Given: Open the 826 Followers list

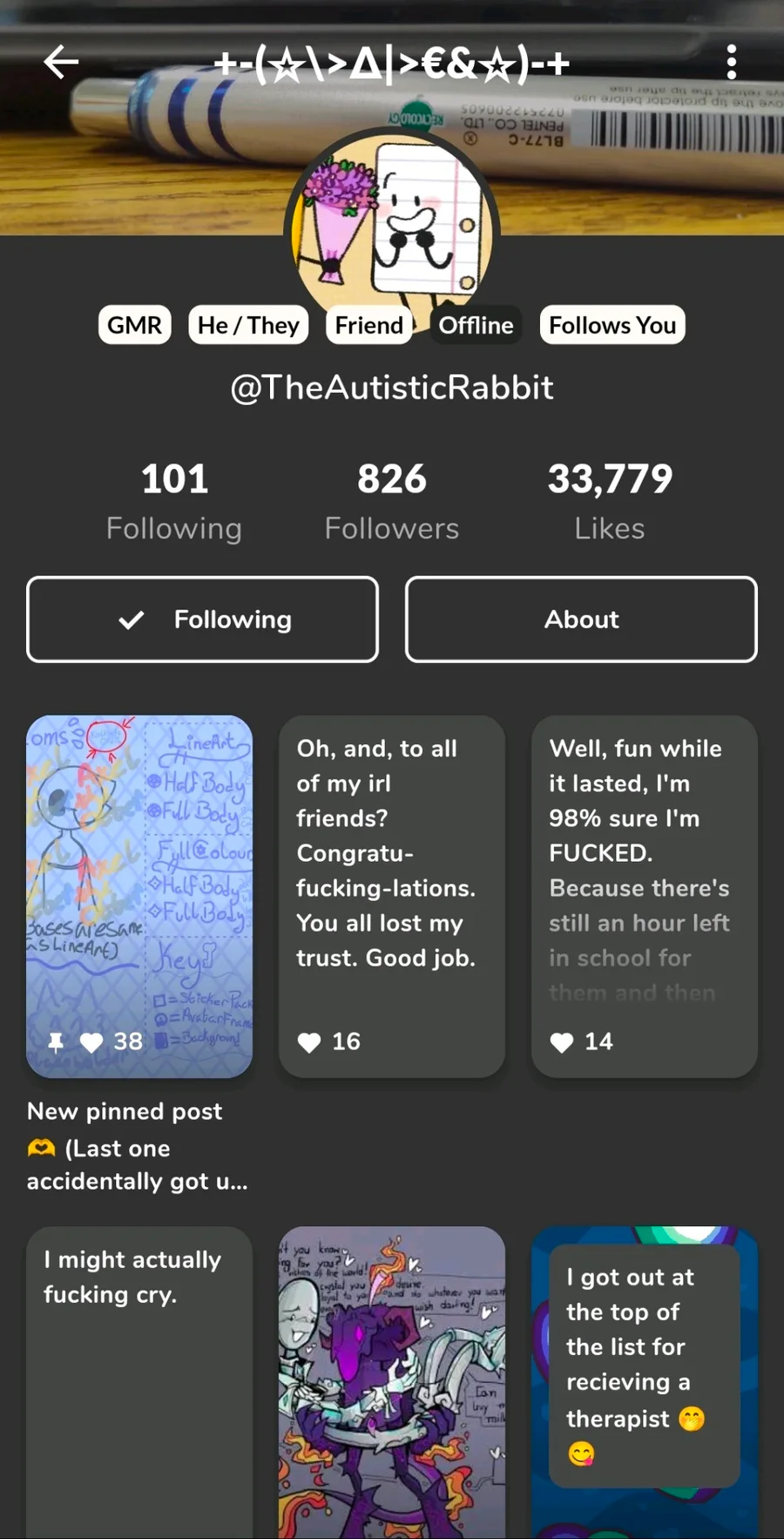Looking at the screenshot, I should click(391, 501).
